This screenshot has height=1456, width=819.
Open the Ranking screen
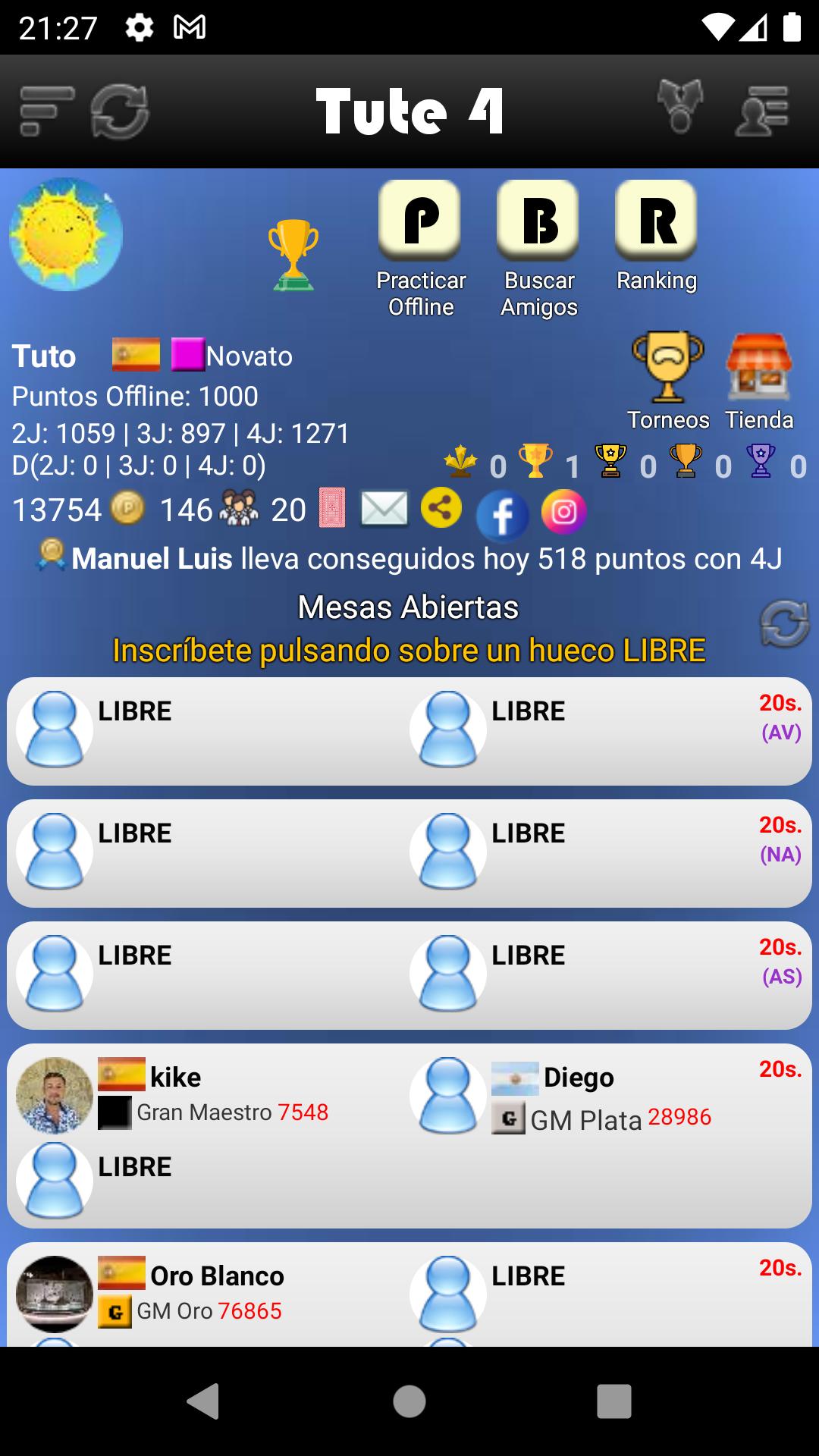point(657,237)
